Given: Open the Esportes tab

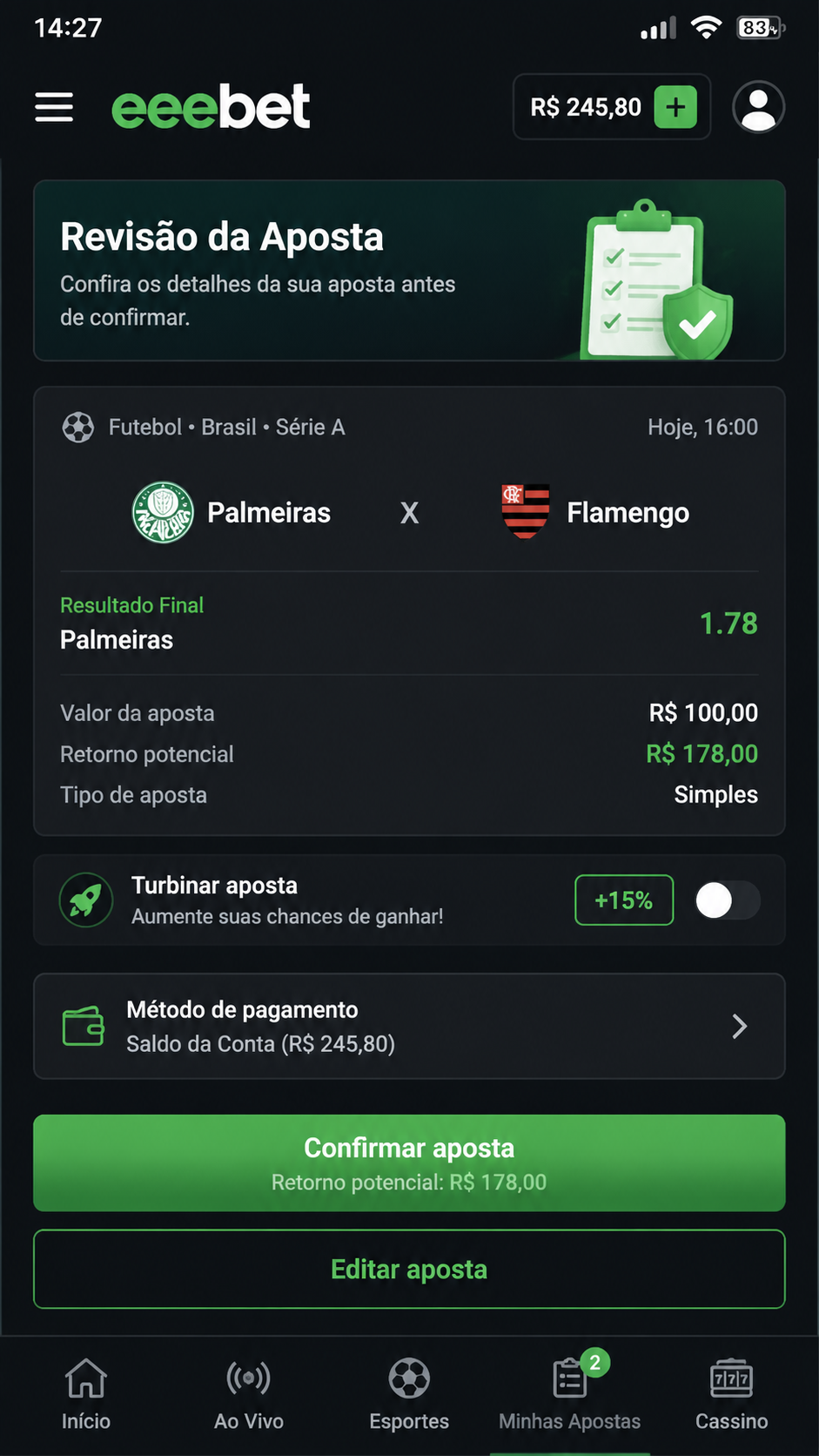Looking at the screenshot, I should pyautogui.click(x=409, y=1395).
